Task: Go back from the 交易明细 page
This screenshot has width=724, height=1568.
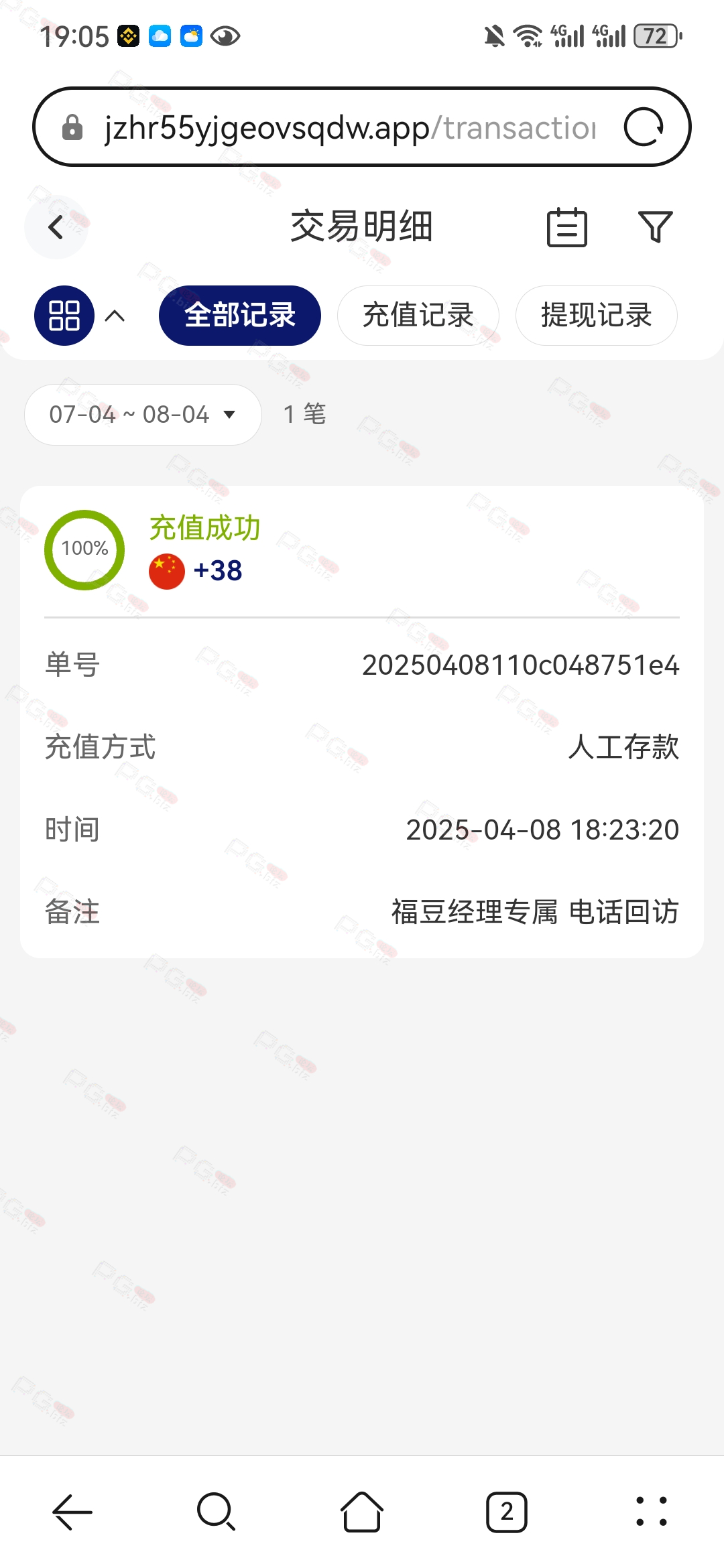Action: [56, 227]
